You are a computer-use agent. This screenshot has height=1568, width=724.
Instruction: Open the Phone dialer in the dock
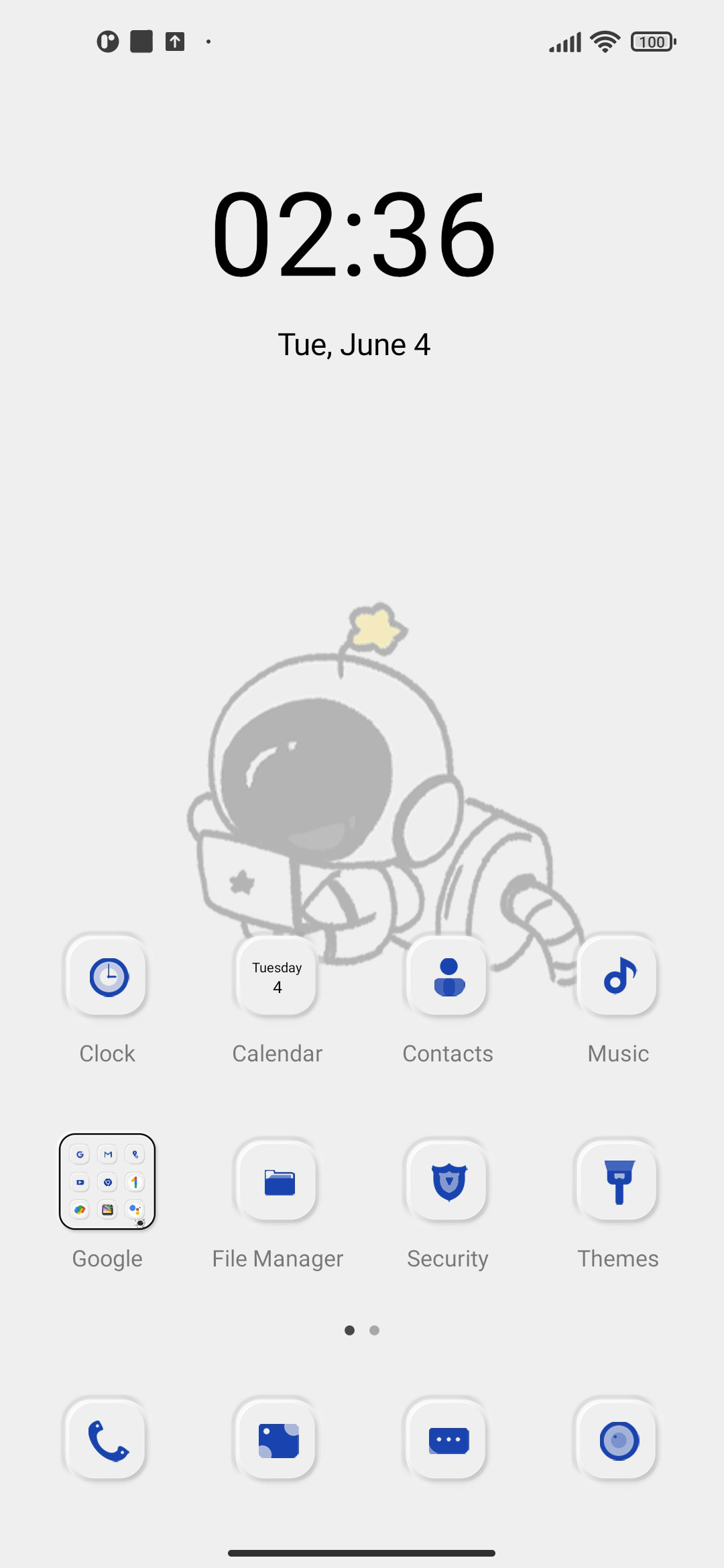tap(107, 1440)
